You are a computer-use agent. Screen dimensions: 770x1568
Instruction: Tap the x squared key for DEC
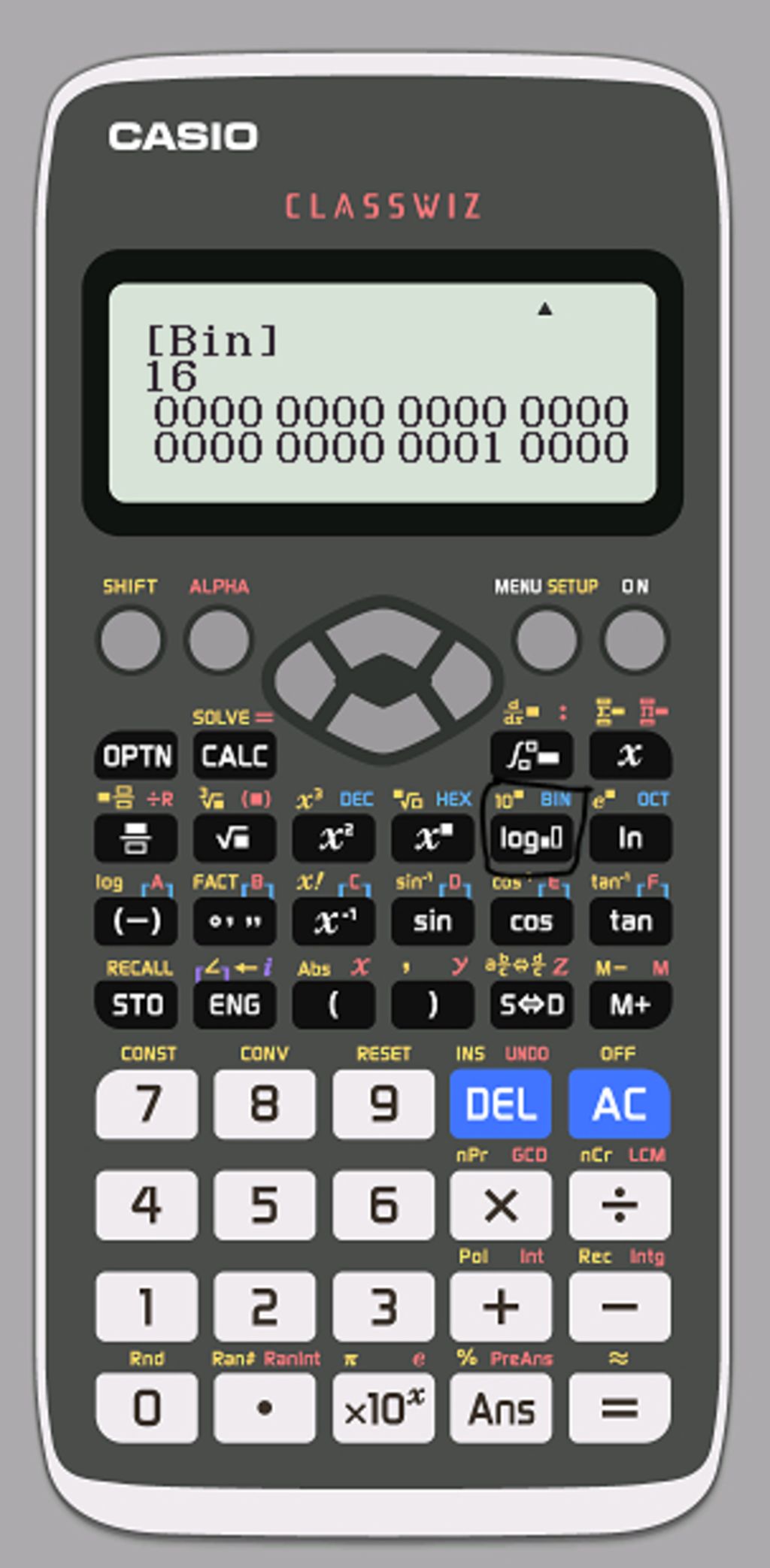pyautogui.click(x=333, y=838)
